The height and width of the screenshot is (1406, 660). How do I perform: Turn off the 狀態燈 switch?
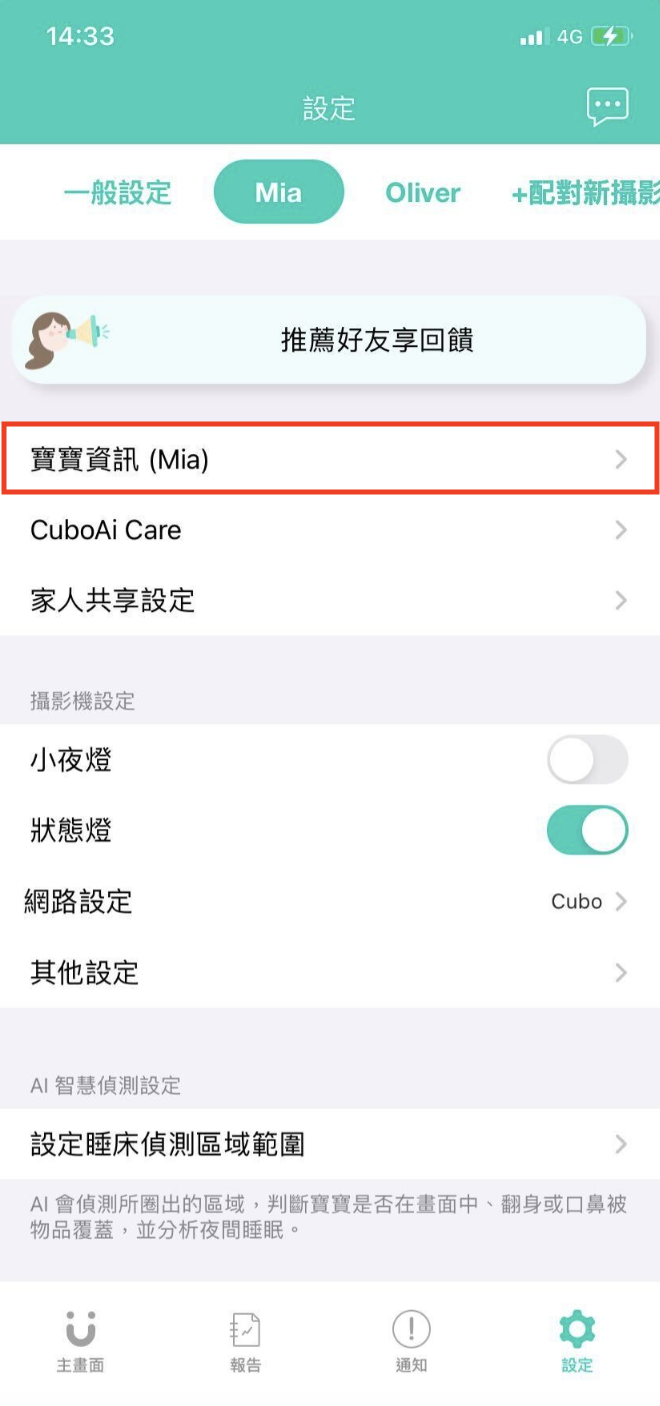click(587, 831)
